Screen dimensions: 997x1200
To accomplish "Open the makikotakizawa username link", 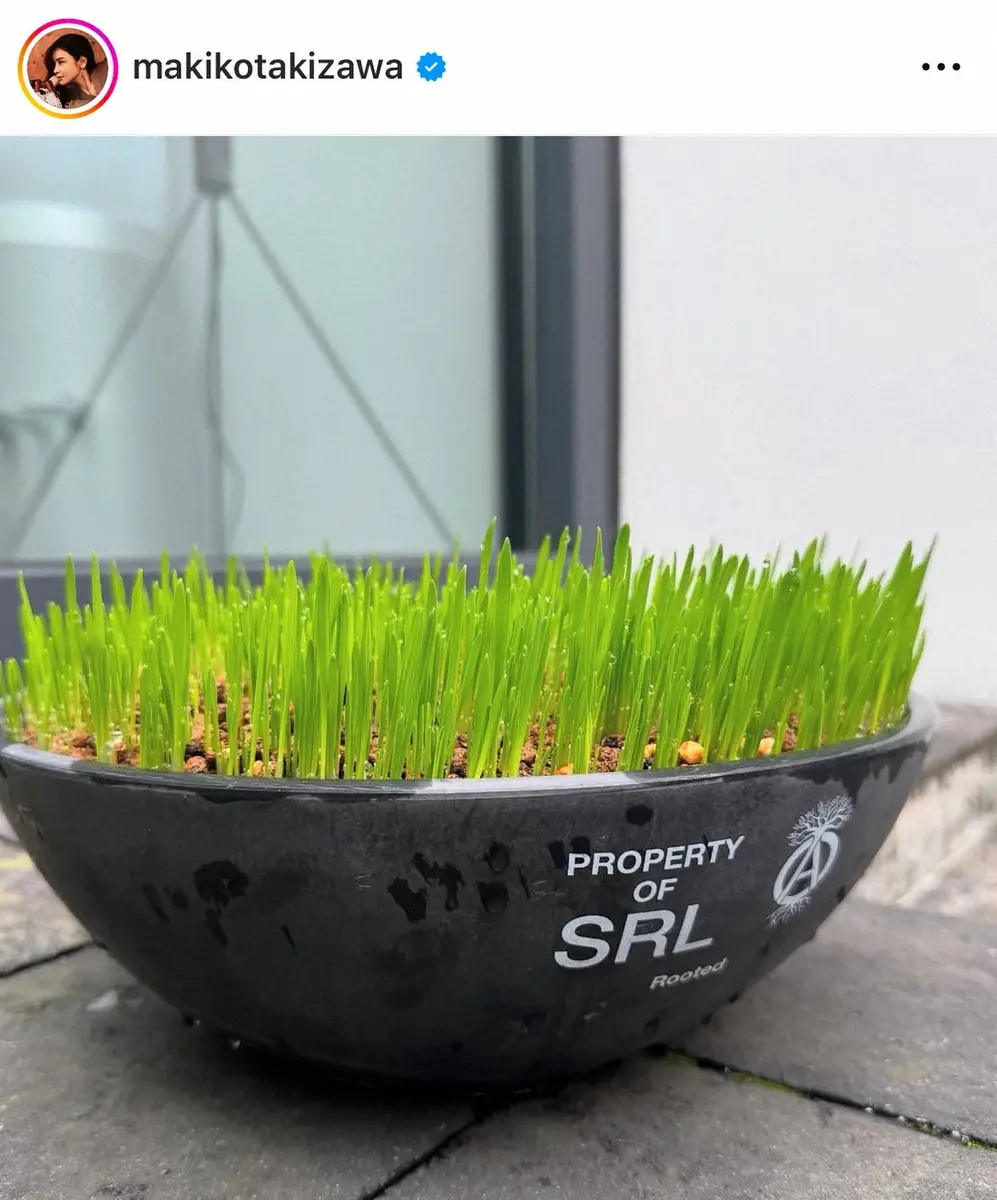I will pyautogui.click(x=267, y=67).
